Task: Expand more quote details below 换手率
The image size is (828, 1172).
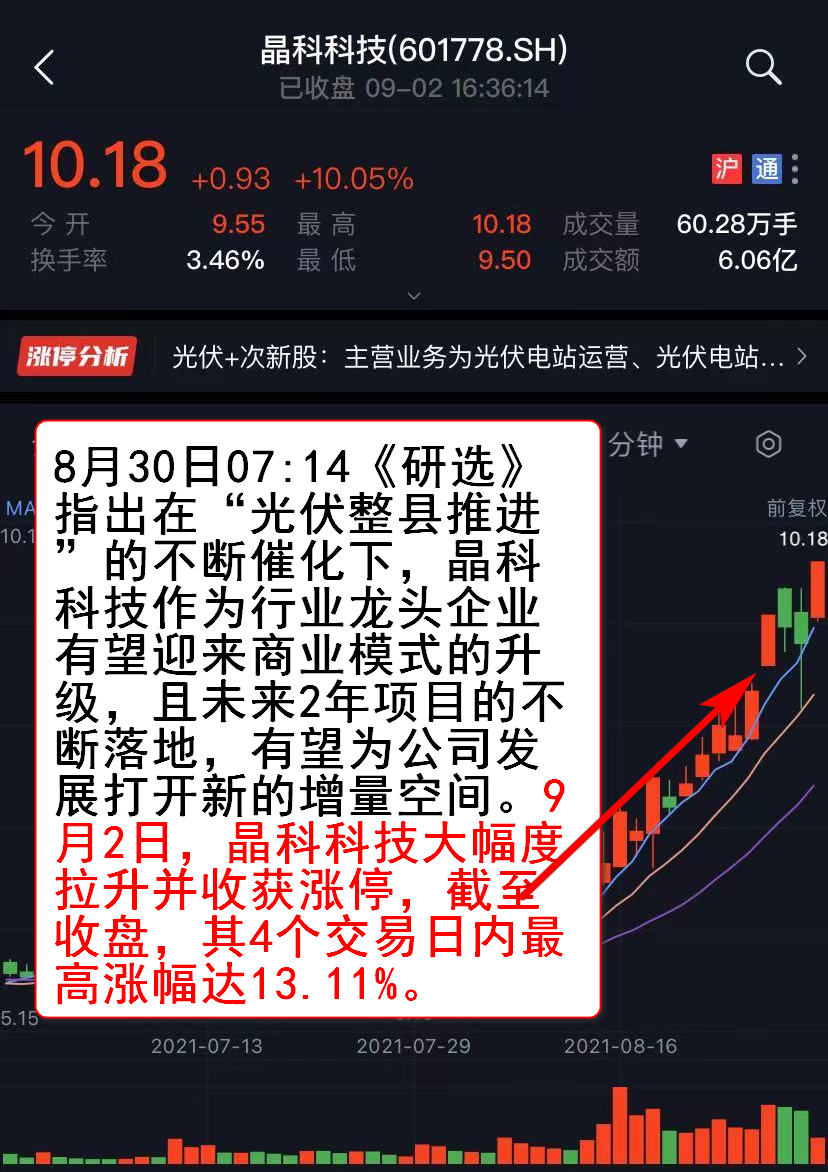Action: (x=414, y=296)
